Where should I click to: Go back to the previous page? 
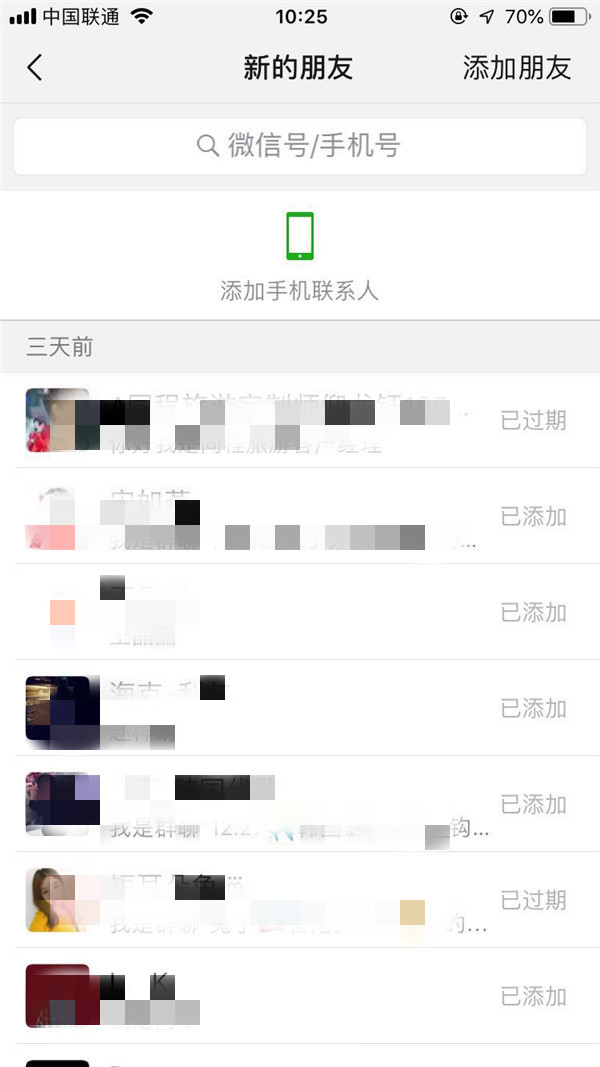(x=35, y=68)
